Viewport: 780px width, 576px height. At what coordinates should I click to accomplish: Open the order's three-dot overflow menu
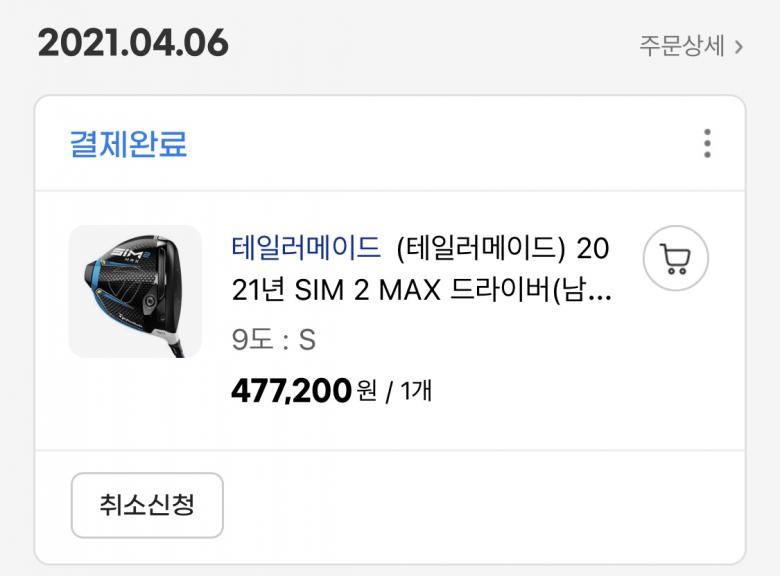[x=707, y=143]
